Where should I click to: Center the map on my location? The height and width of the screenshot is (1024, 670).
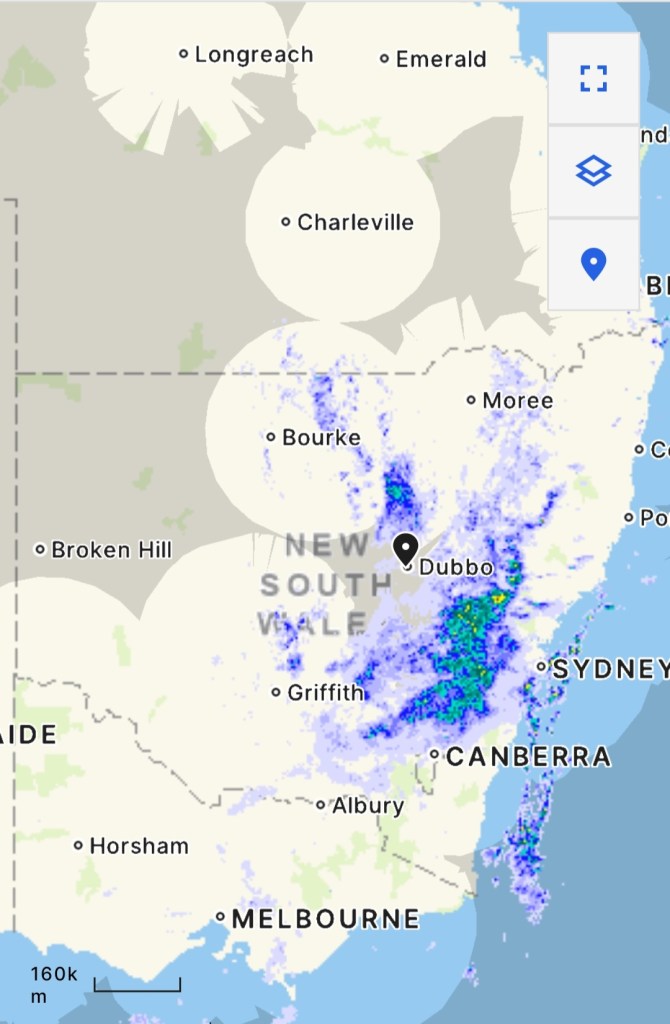coord(594,265)
